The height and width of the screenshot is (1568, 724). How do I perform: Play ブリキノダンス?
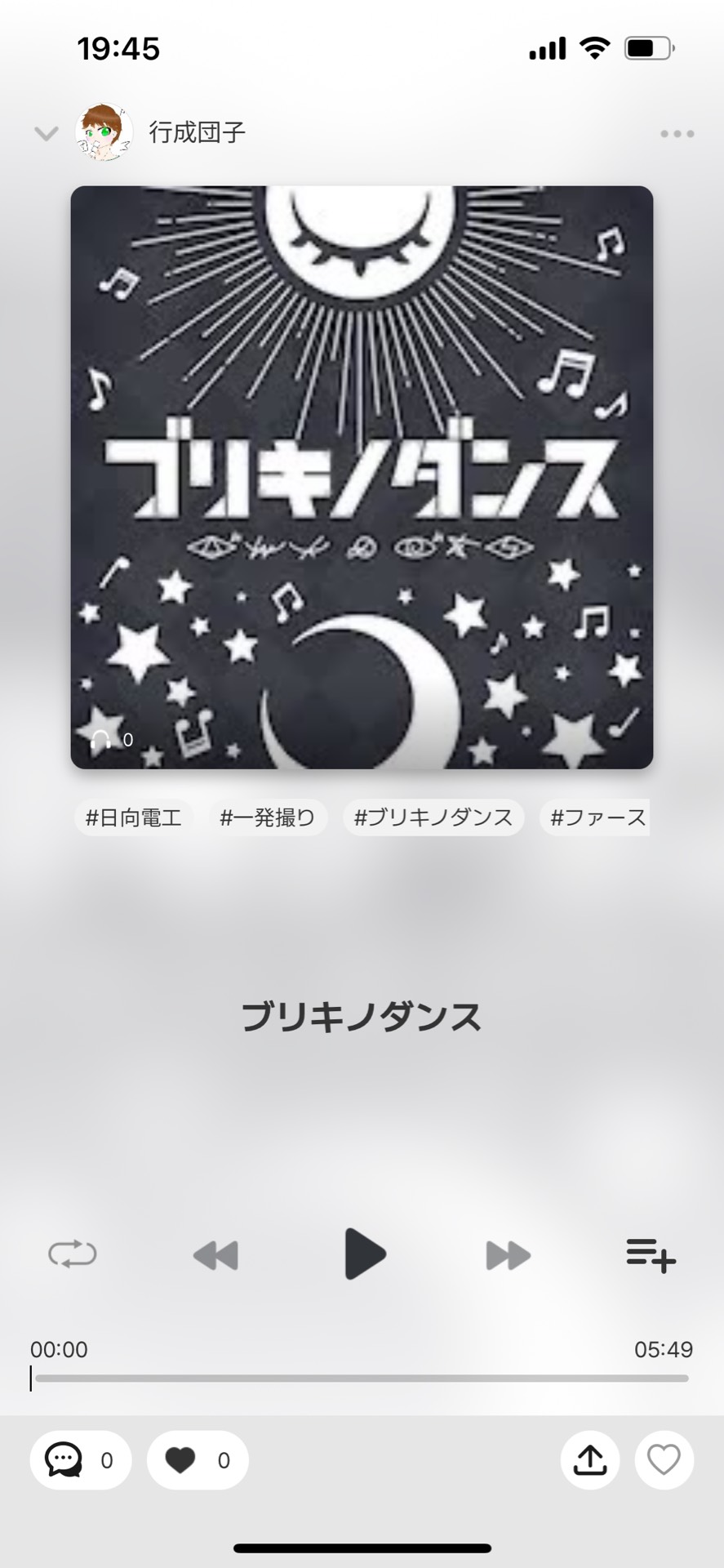(x=363, y=1253)
